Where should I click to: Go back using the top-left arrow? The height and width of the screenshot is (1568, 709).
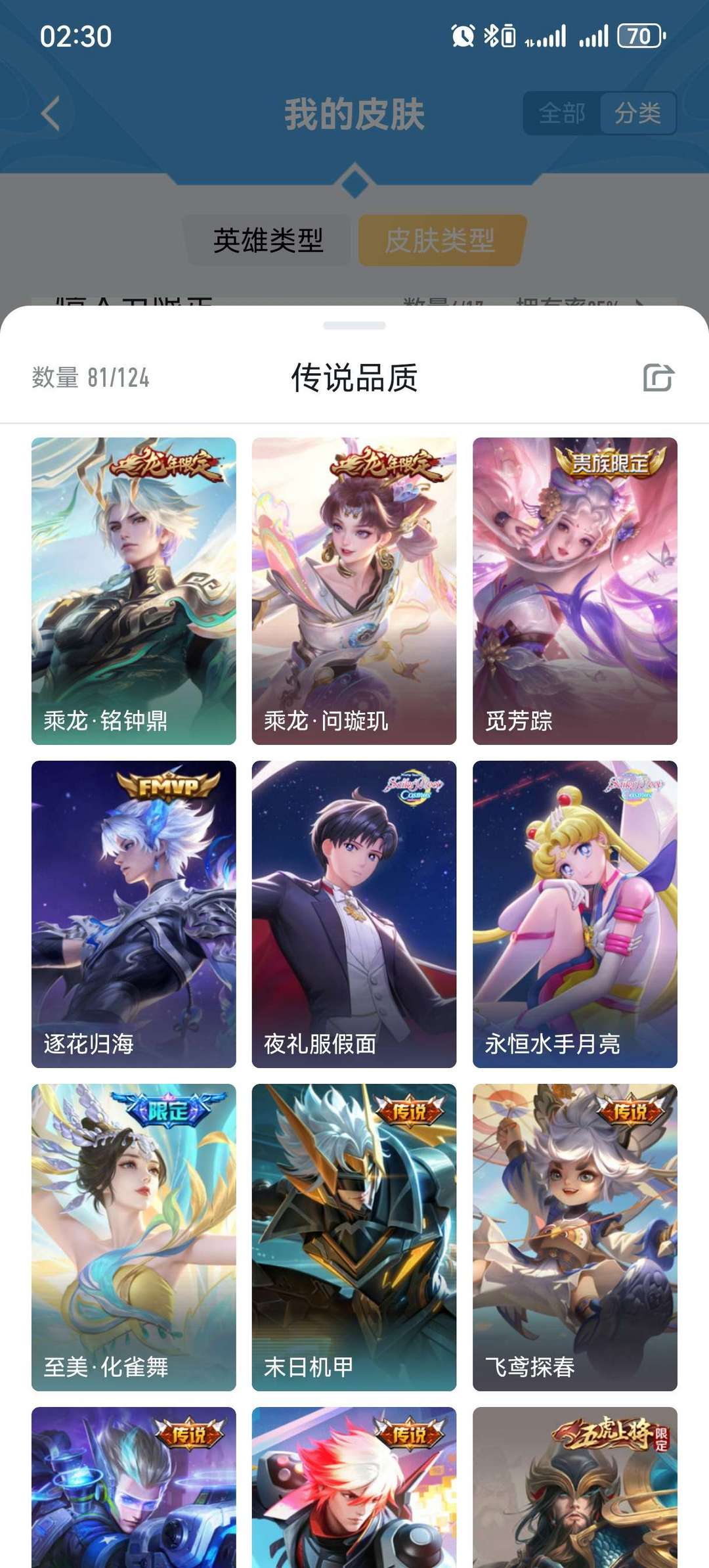[x=51, y=114]
